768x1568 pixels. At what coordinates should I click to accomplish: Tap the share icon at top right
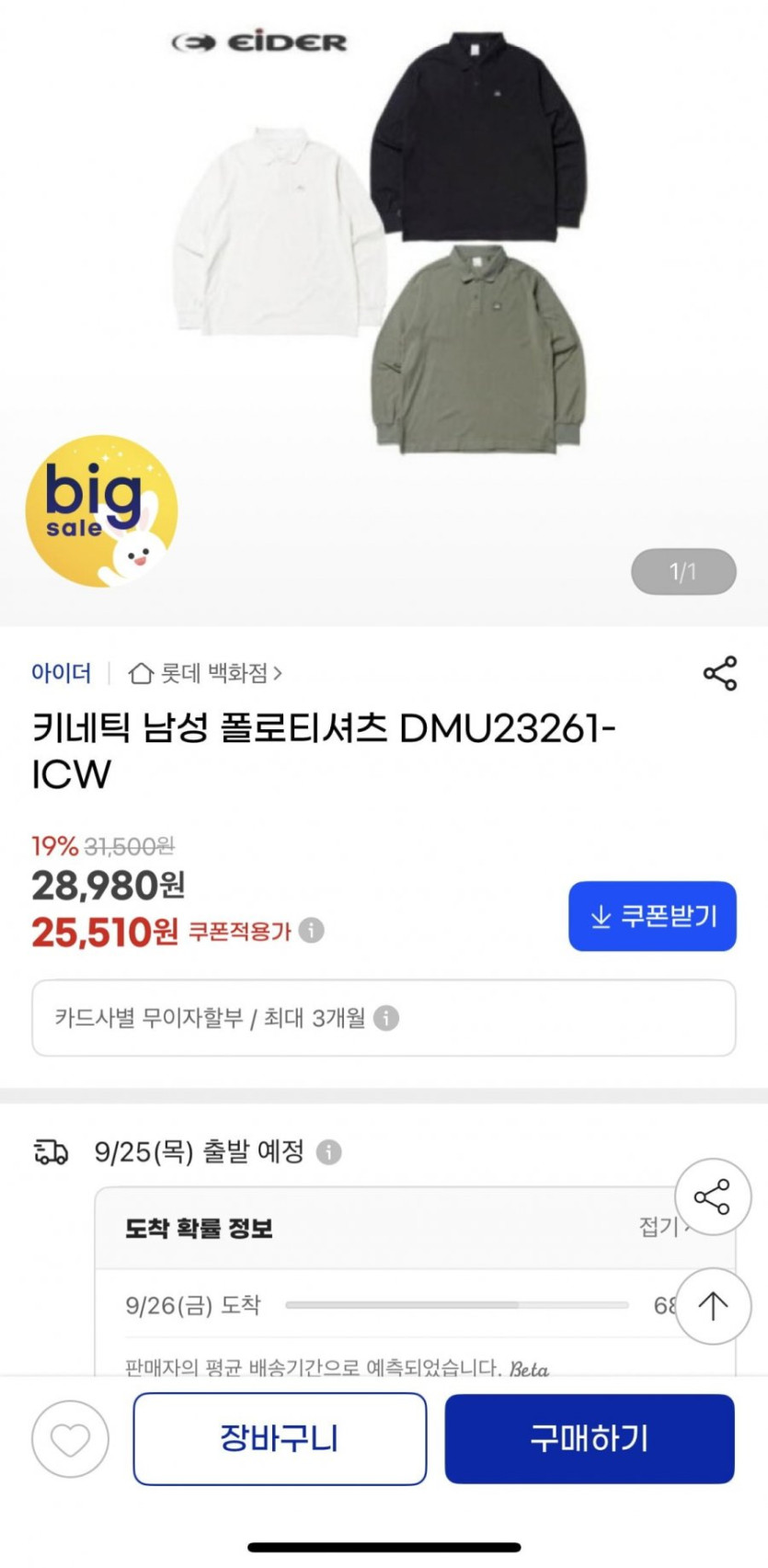[x=718, y=674]
